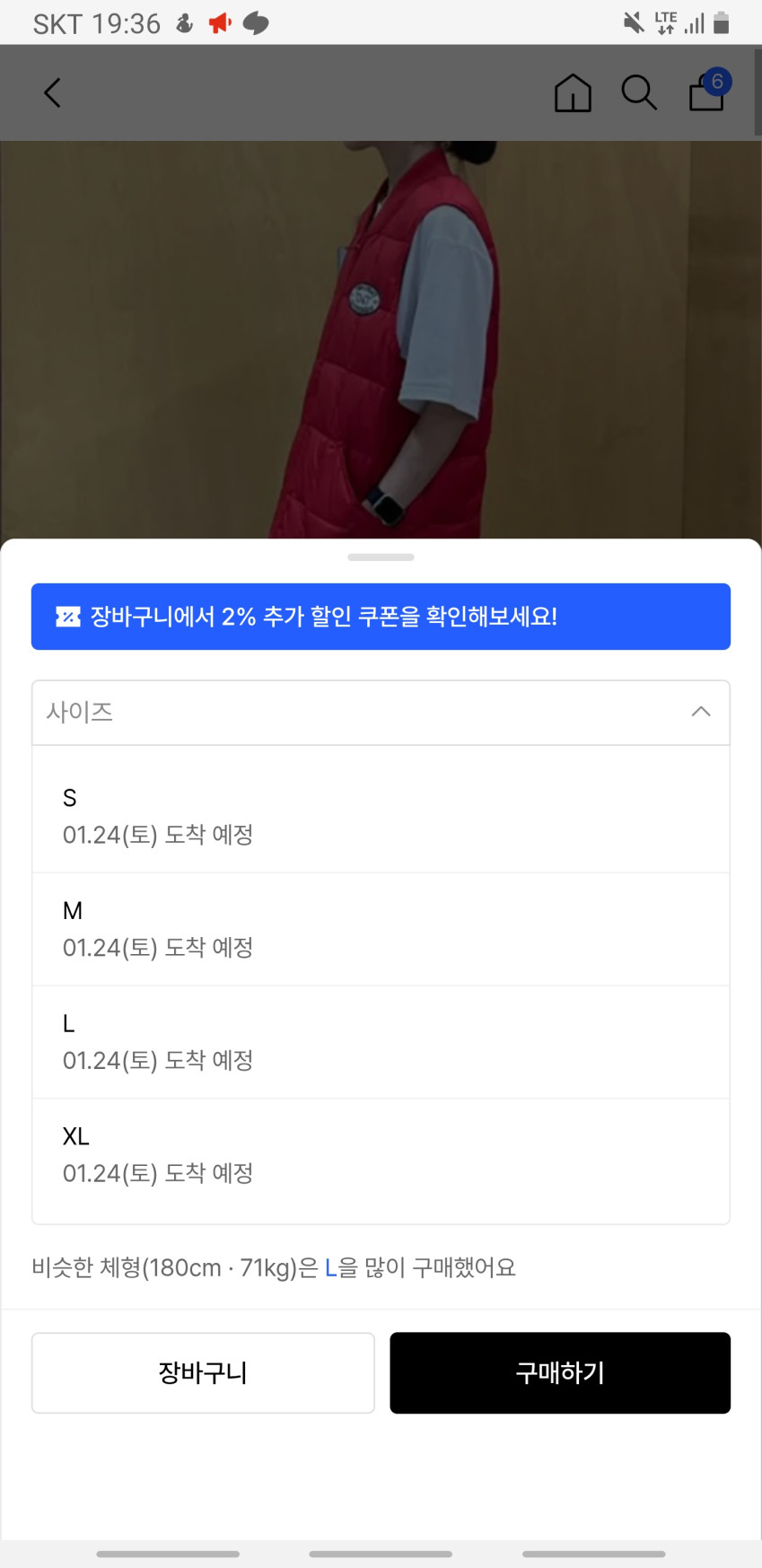Screen dimensions: 762x1568
Task: Go back using the top arrow
Action: point(52,92)
